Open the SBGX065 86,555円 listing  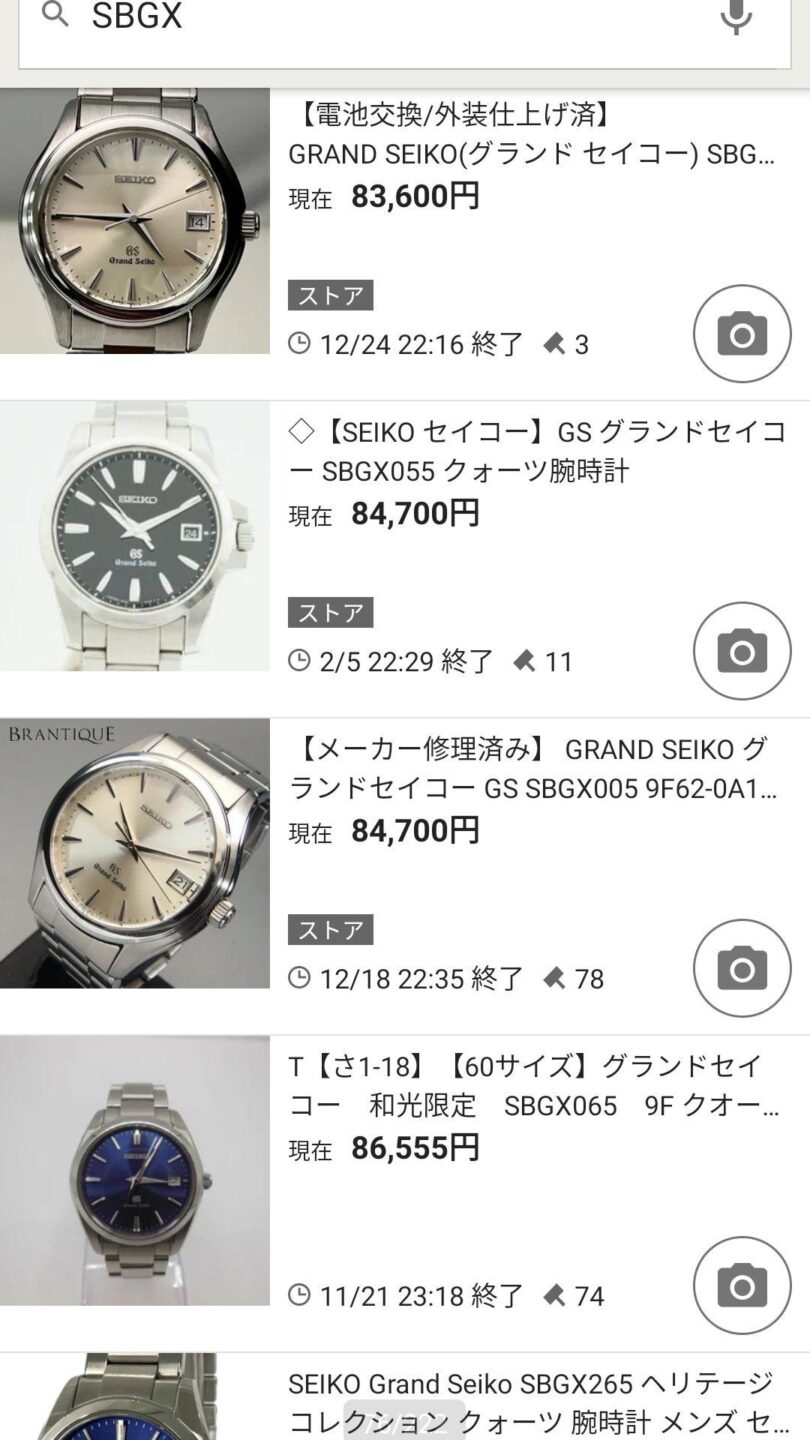tap(530, 1087)
